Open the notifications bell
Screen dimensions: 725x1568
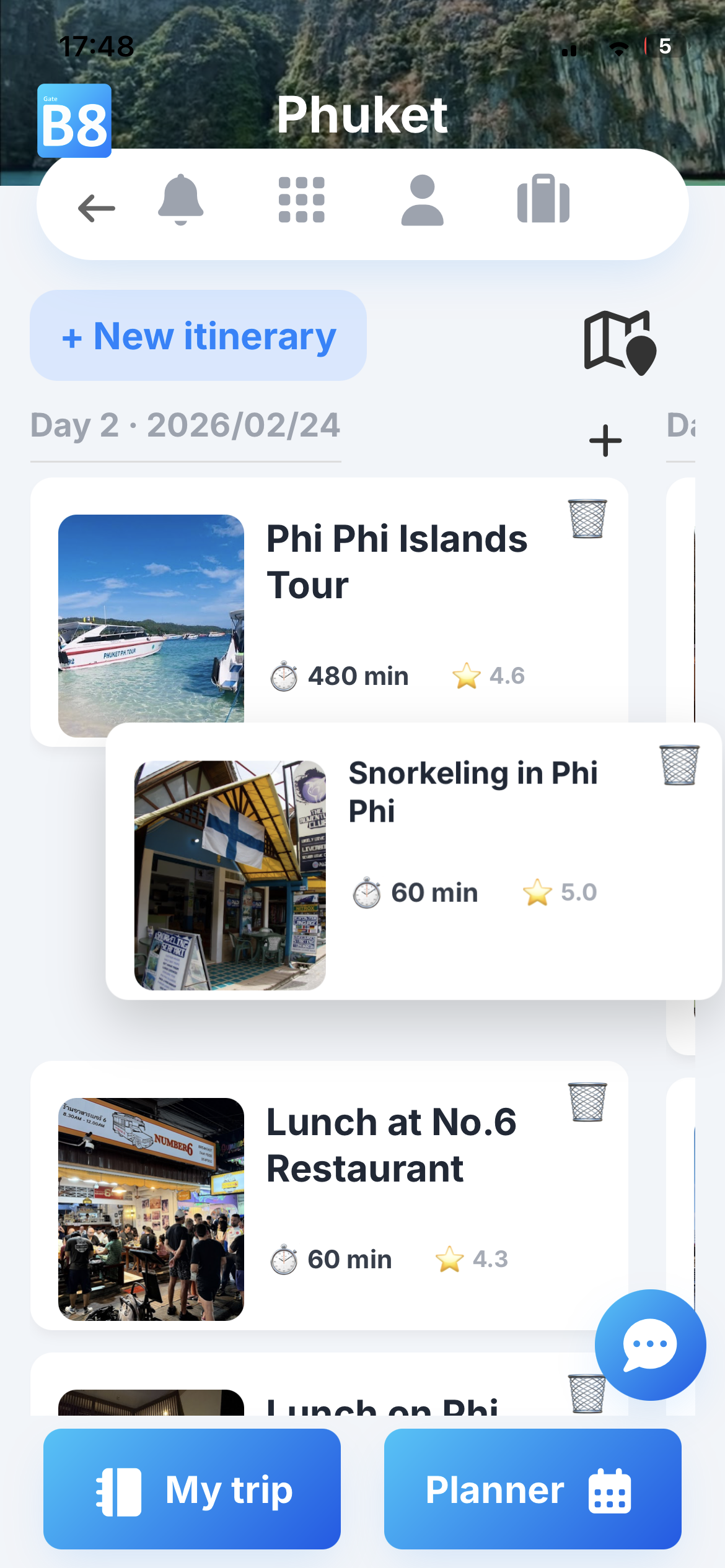[180, 199]
